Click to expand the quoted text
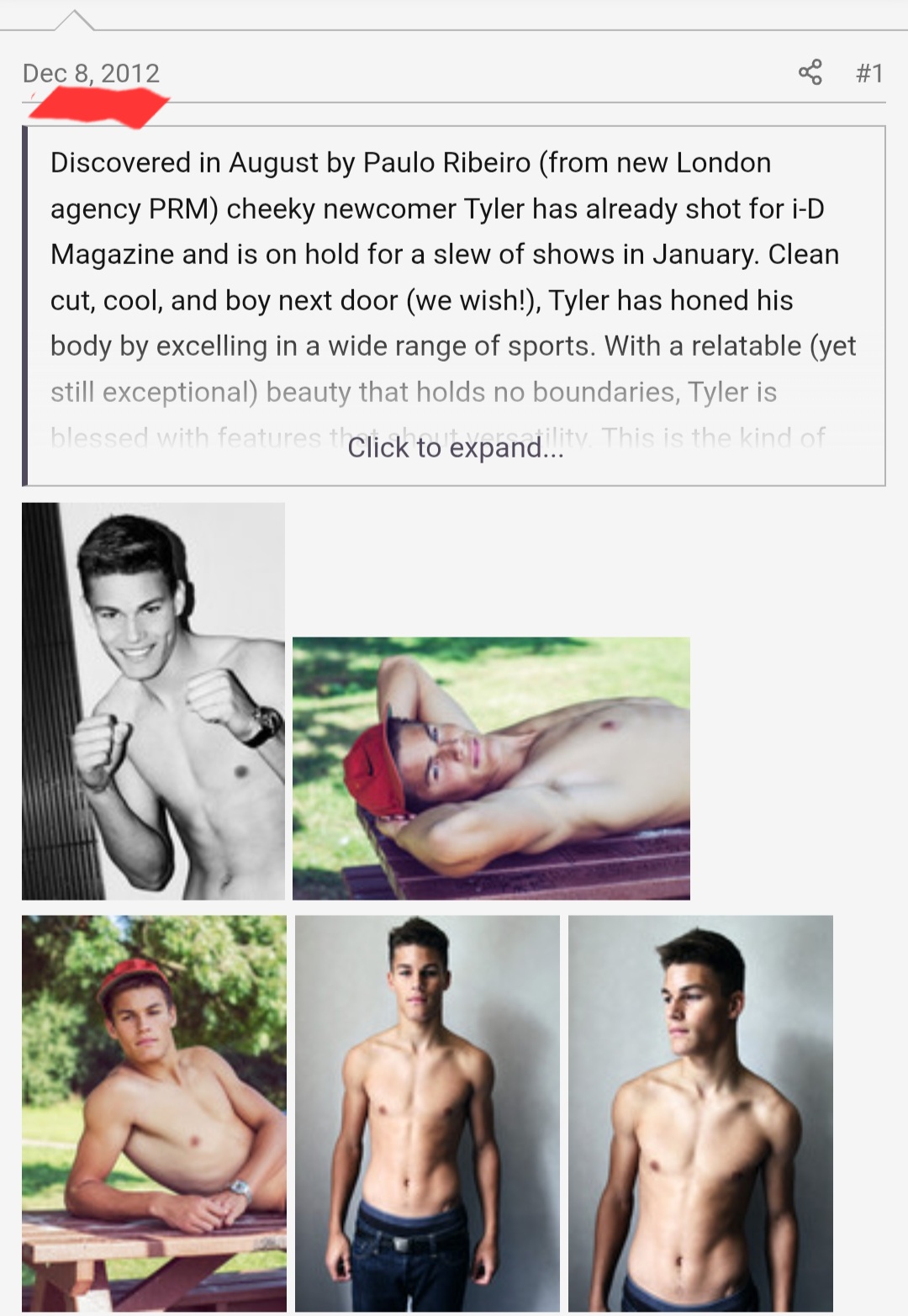This screenshot has height=1316, width=908. [x=455, y=447]
